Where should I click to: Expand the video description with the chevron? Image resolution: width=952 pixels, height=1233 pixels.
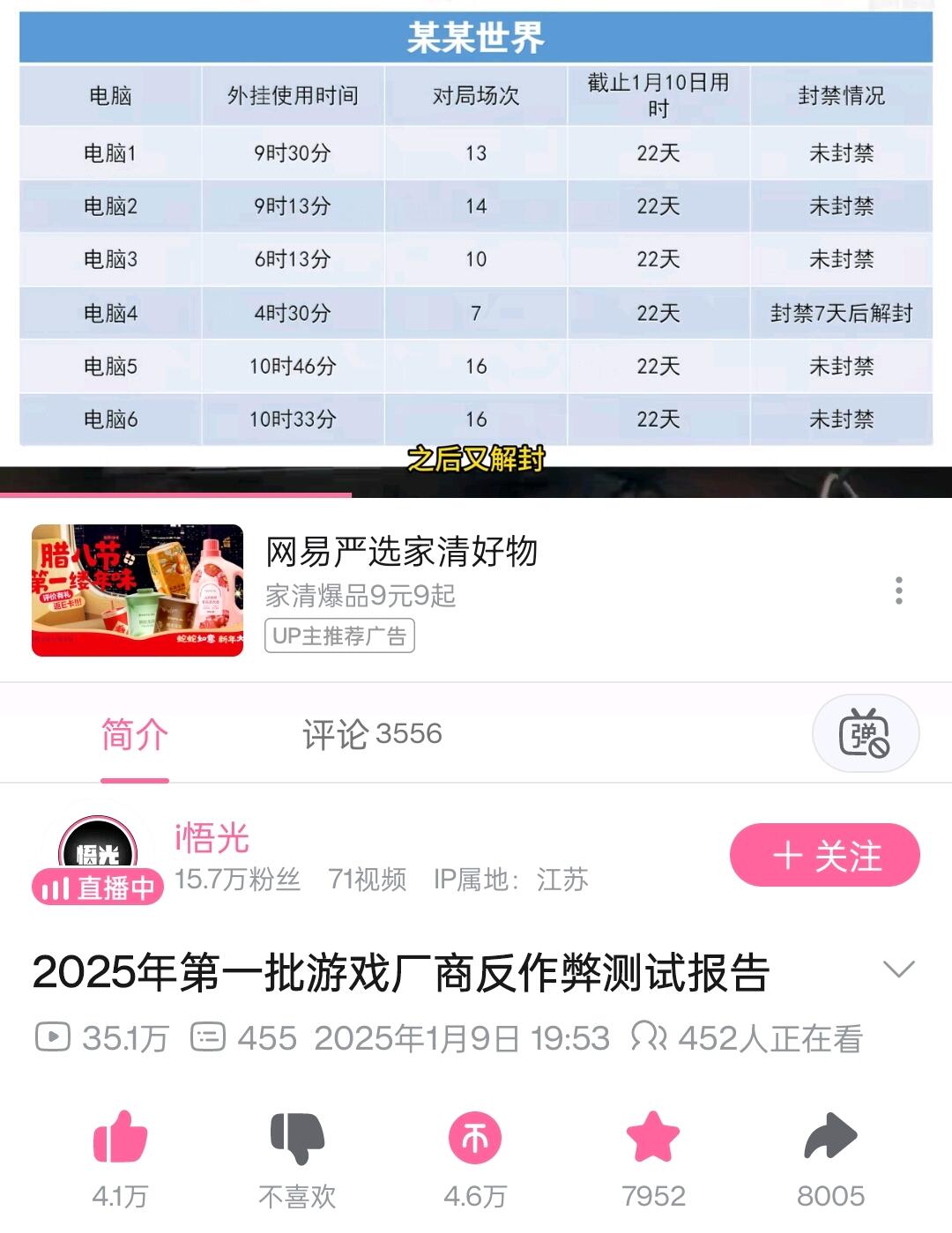click(898, 969)
